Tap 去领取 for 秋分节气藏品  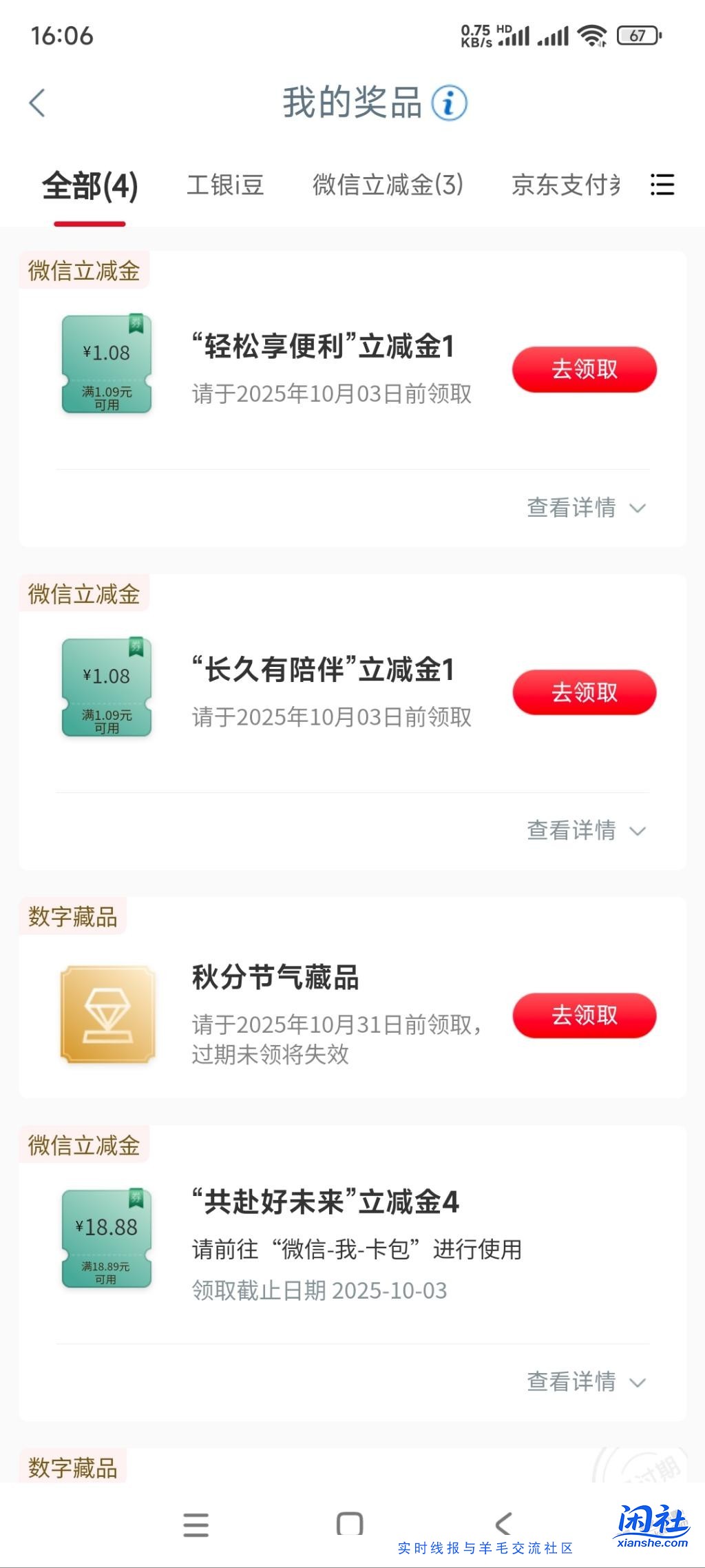[585, 1015]
